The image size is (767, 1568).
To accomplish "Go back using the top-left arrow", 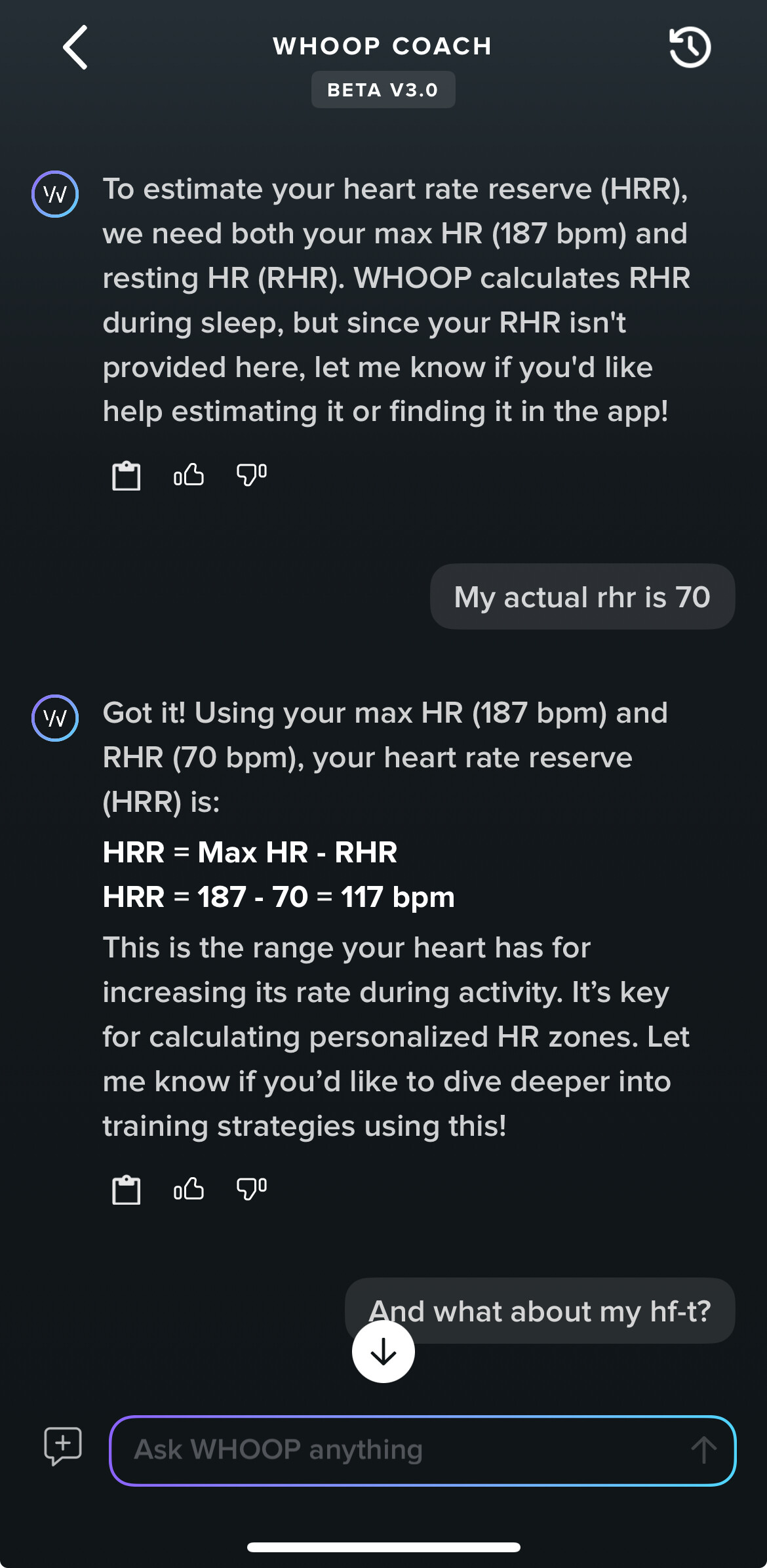I will tap(75, 47).
